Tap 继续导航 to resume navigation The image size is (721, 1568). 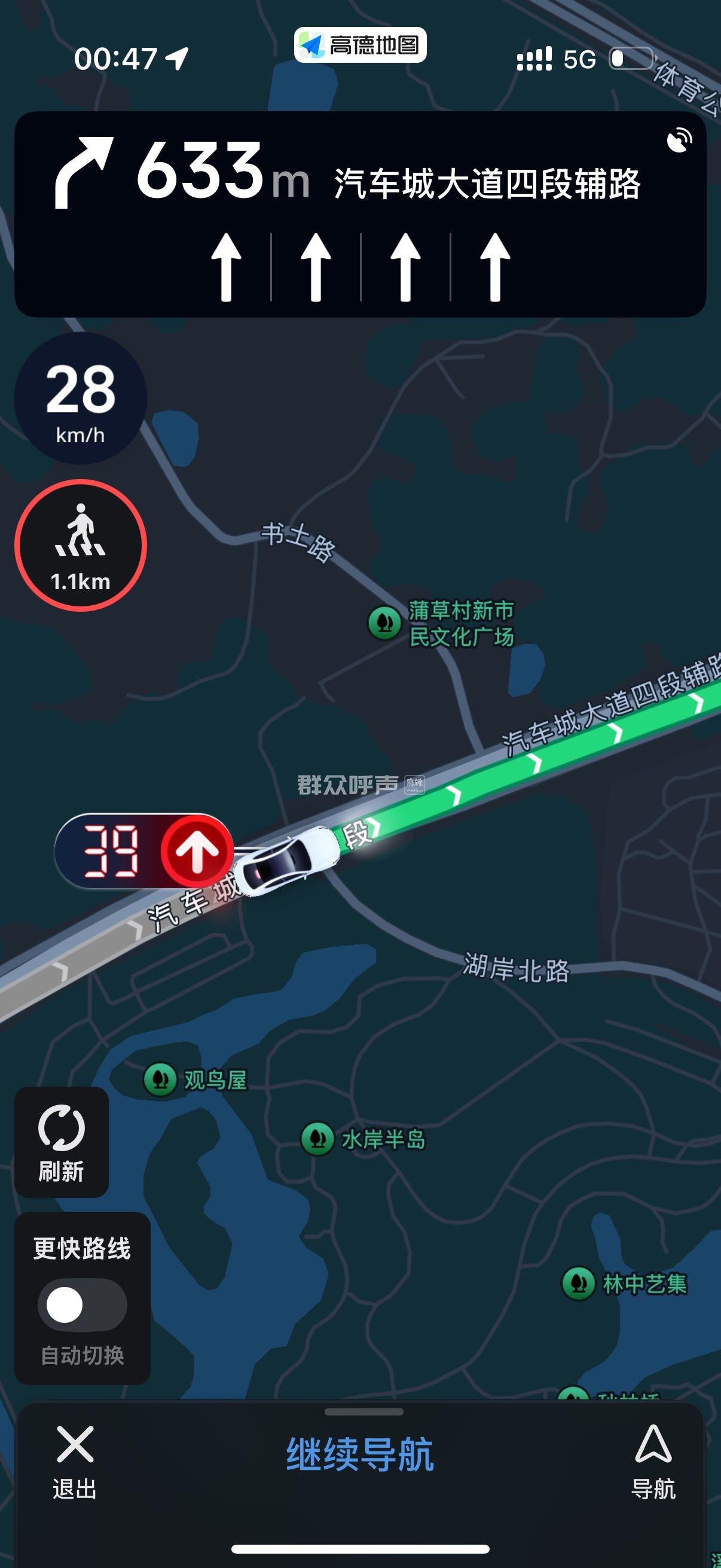(359, 1455)
